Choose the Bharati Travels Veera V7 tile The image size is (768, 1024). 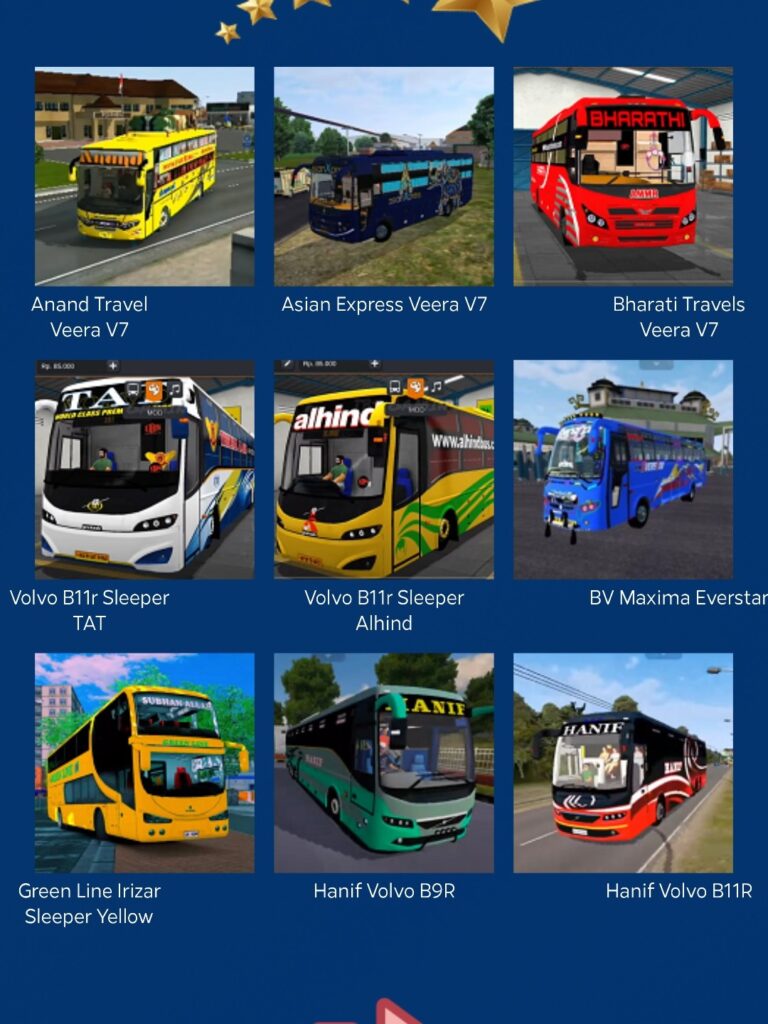tap(623, 176)
